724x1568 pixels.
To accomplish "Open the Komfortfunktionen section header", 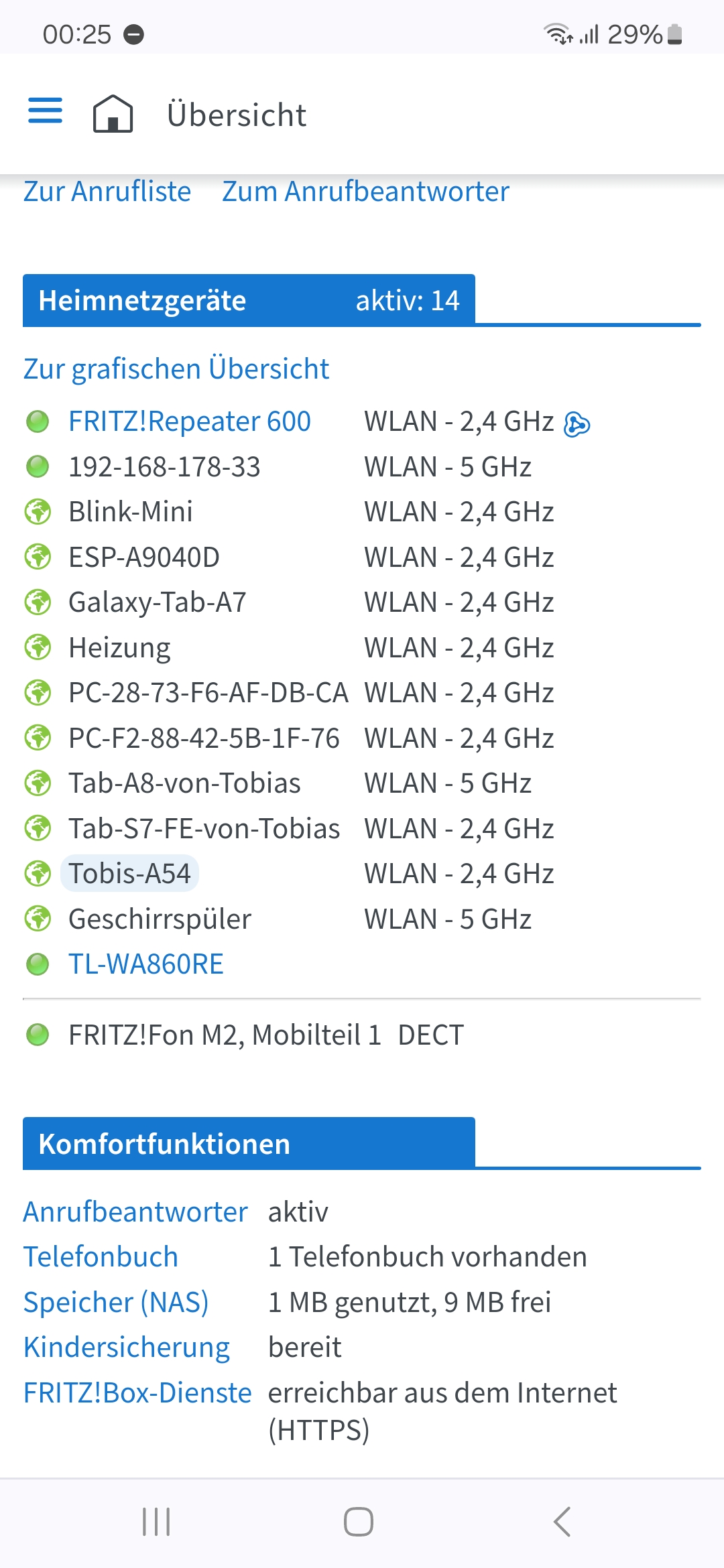I will [249, 1144].
